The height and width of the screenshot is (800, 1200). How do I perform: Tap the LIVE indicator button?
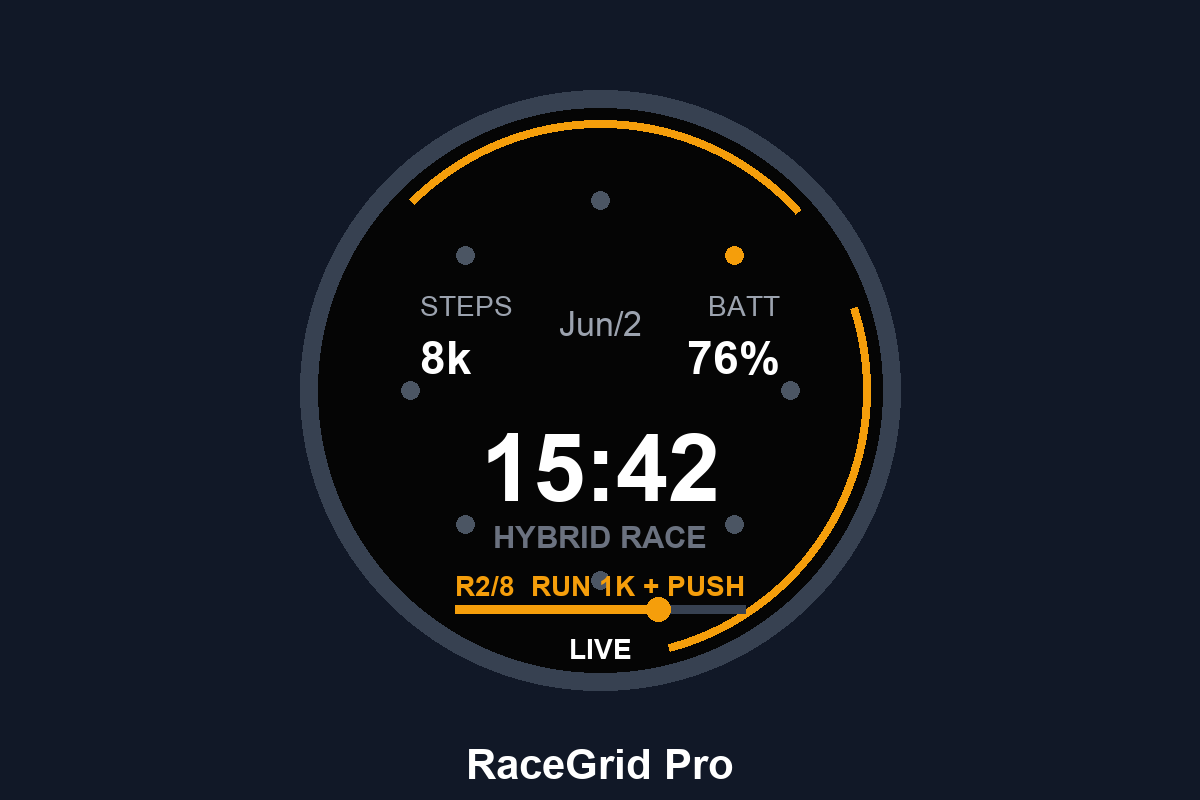(x=600, y=650)
